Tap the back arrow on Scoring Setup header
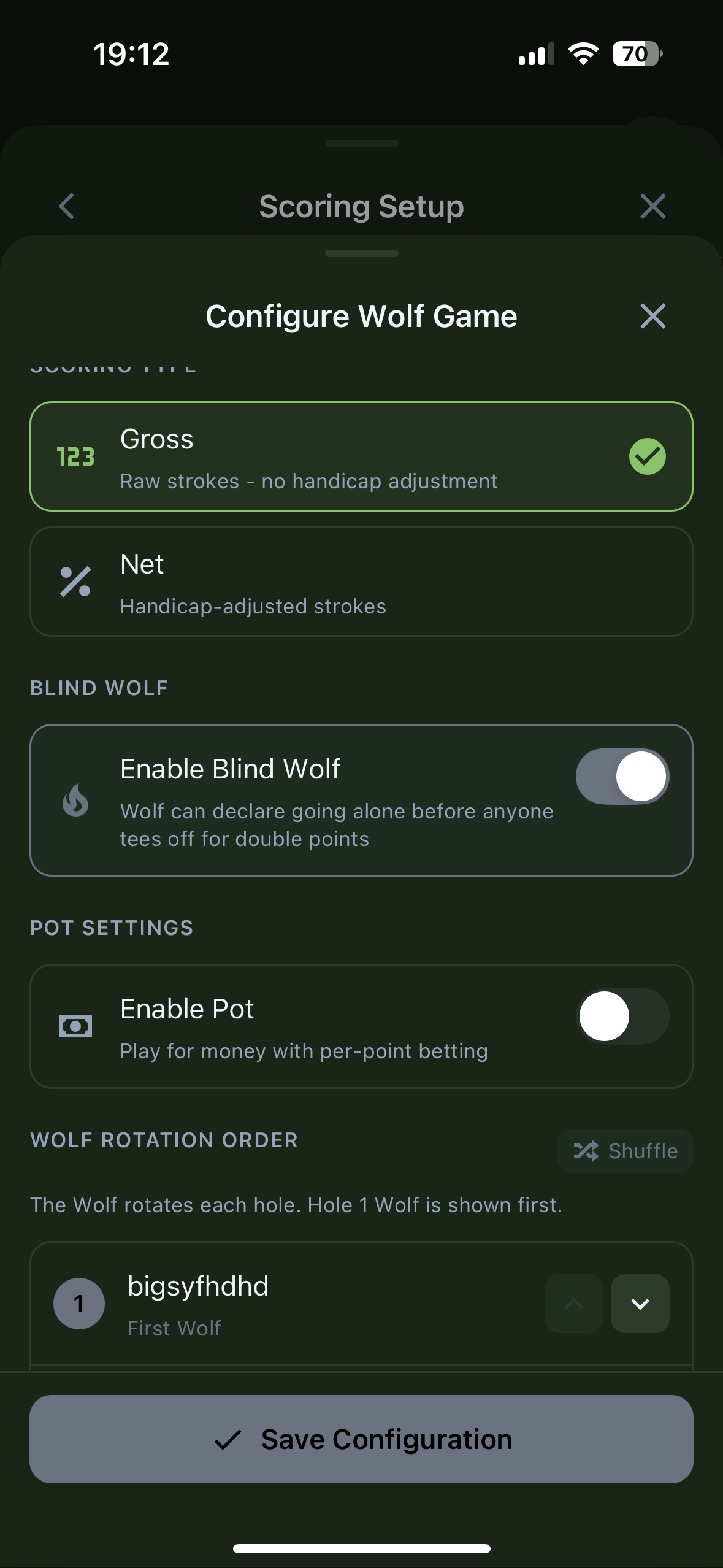The height and width of the screenshot is (1568, 723). pos(66,207)
